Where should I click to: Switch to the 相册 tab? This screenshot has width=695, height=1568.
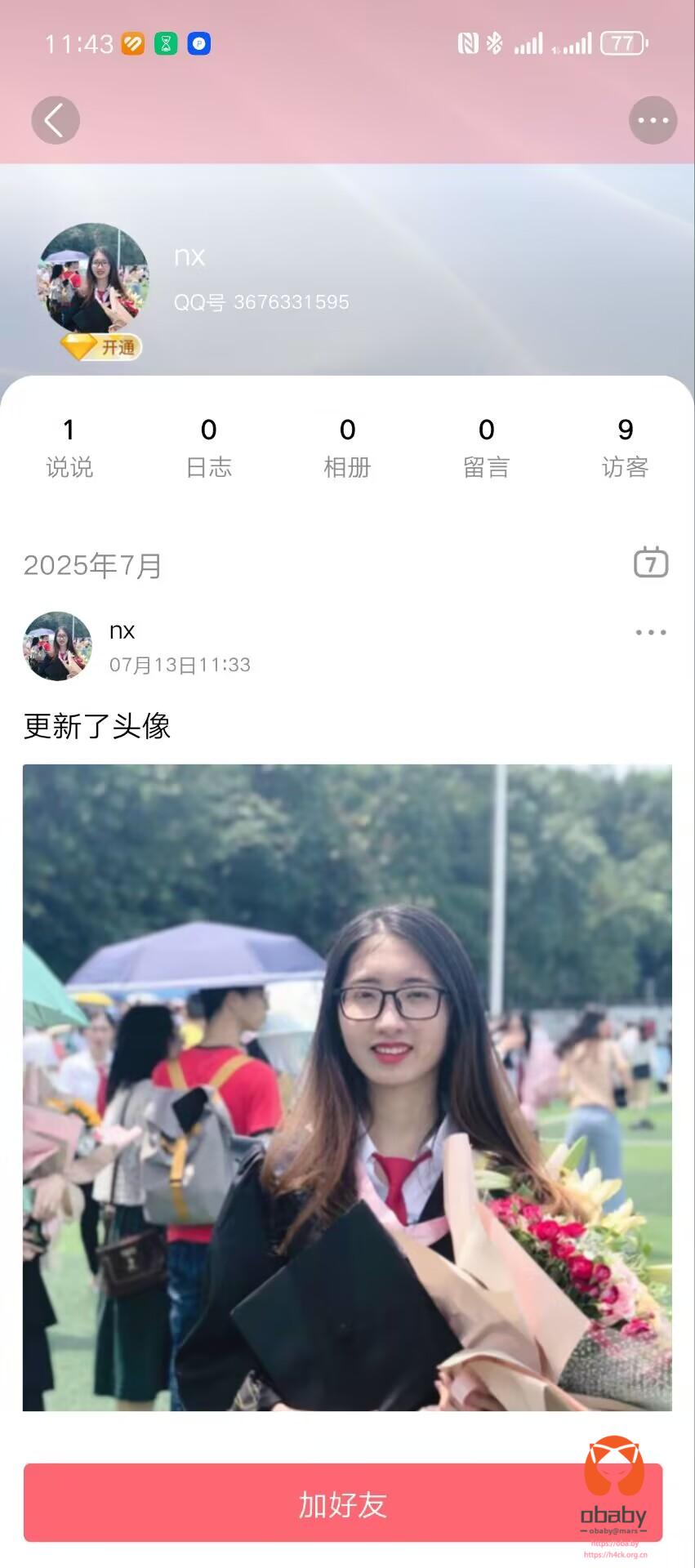tap(347, 448)
